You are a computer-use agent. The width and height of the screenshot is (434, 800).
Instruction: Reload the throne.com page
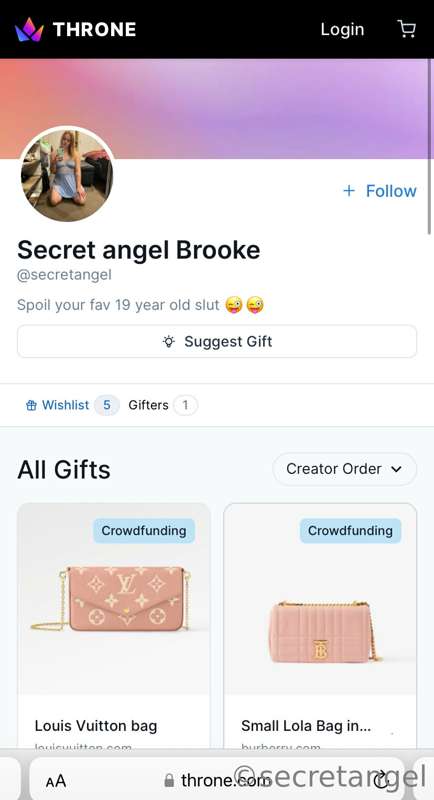tap(380, 781)
